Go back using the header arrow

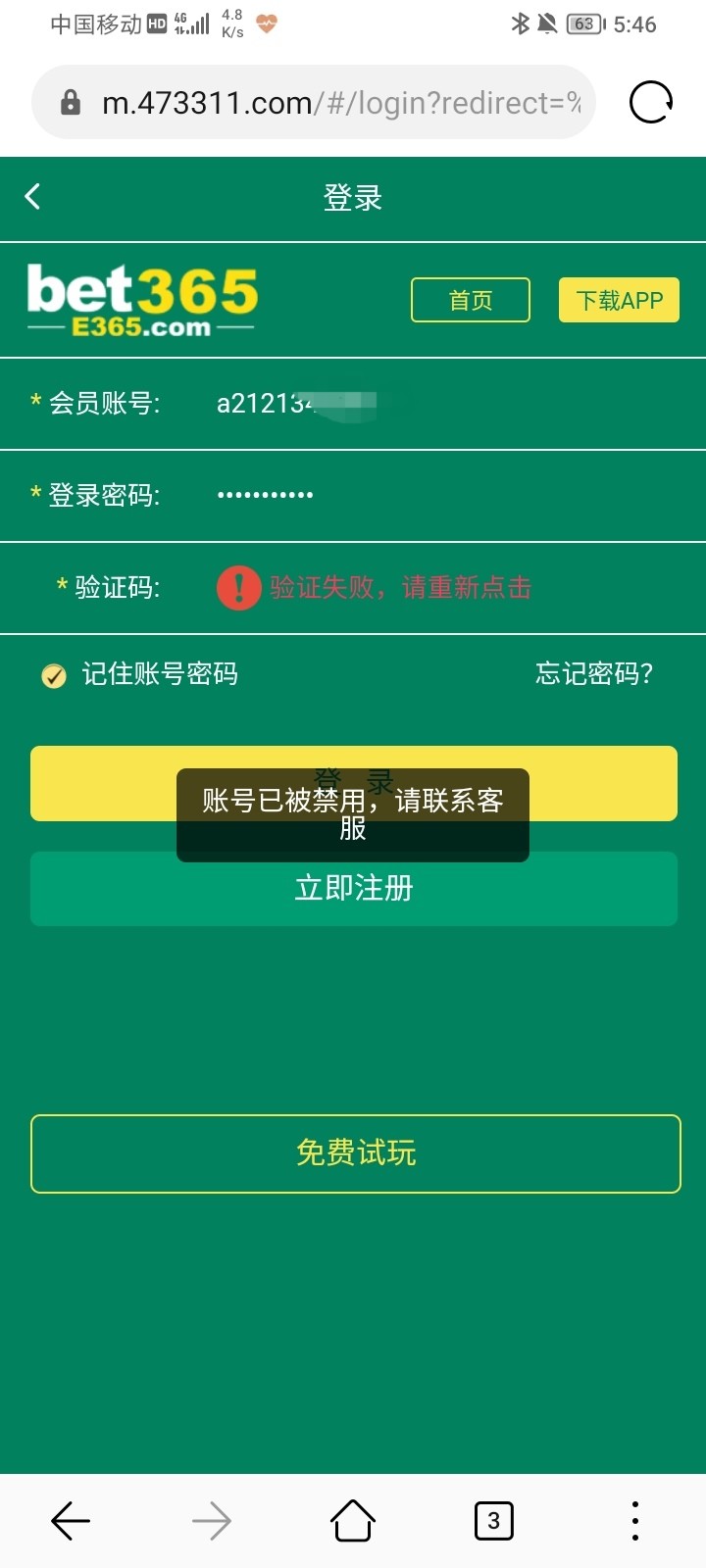[x=33, y=197]
